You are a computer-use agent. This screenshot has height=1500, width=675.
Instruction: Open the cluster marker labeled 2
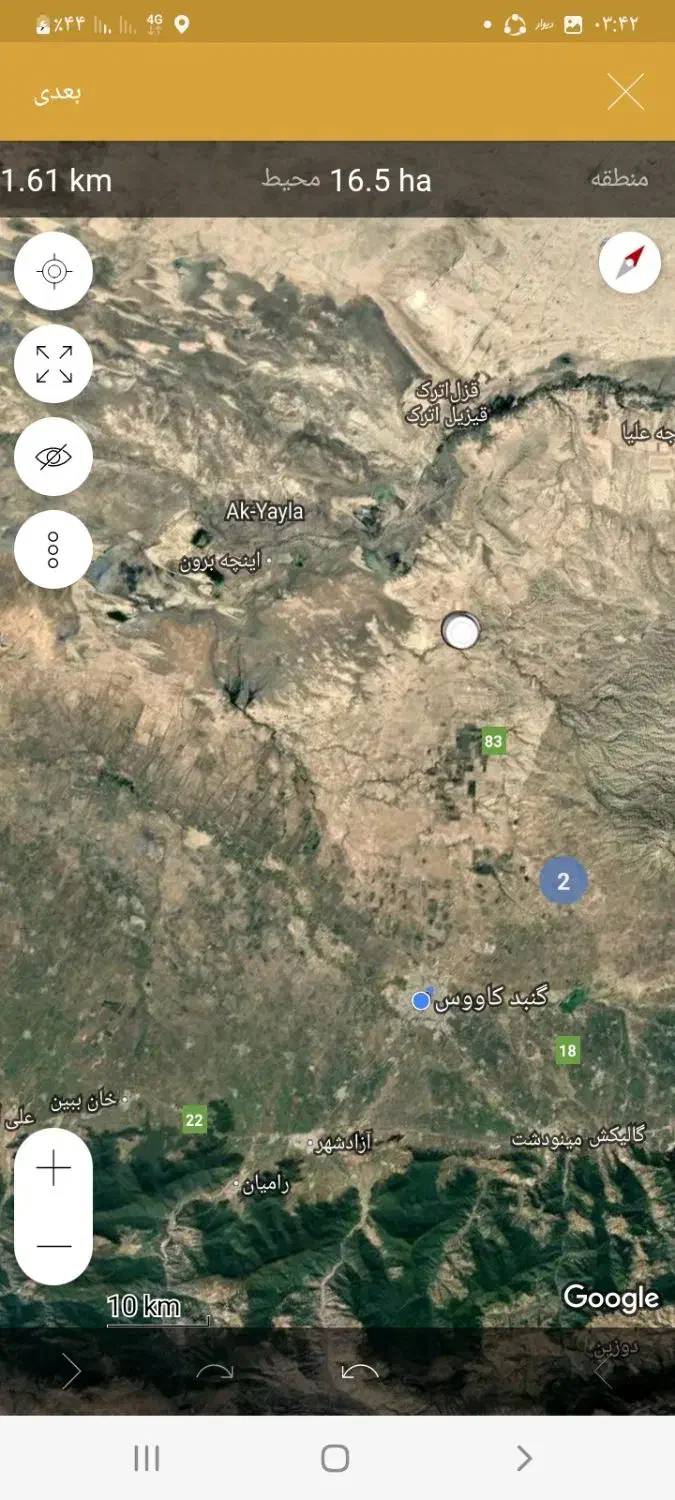(x=563, y=881)
